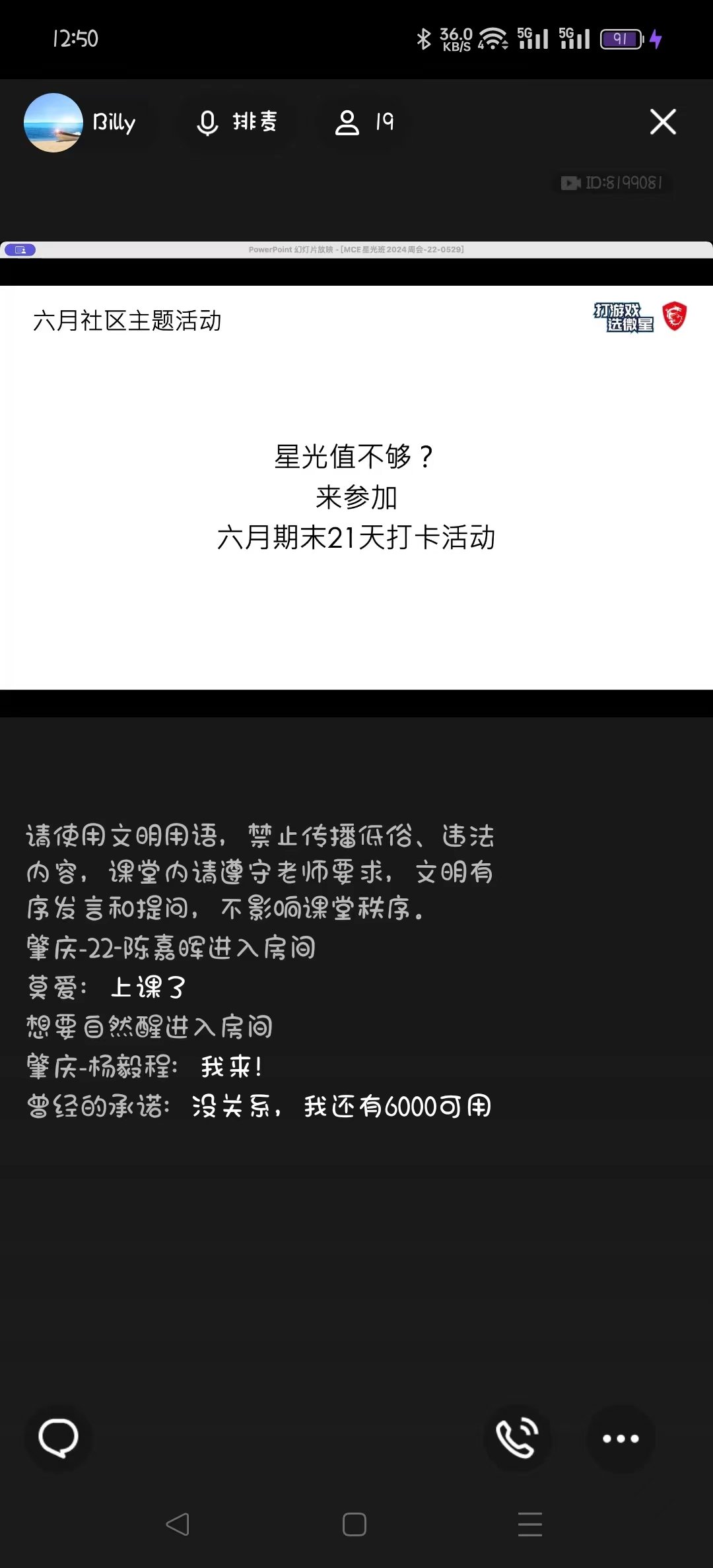Open the chat message bubble
Screen dimensions: 713x1568
coord(59,1438)
